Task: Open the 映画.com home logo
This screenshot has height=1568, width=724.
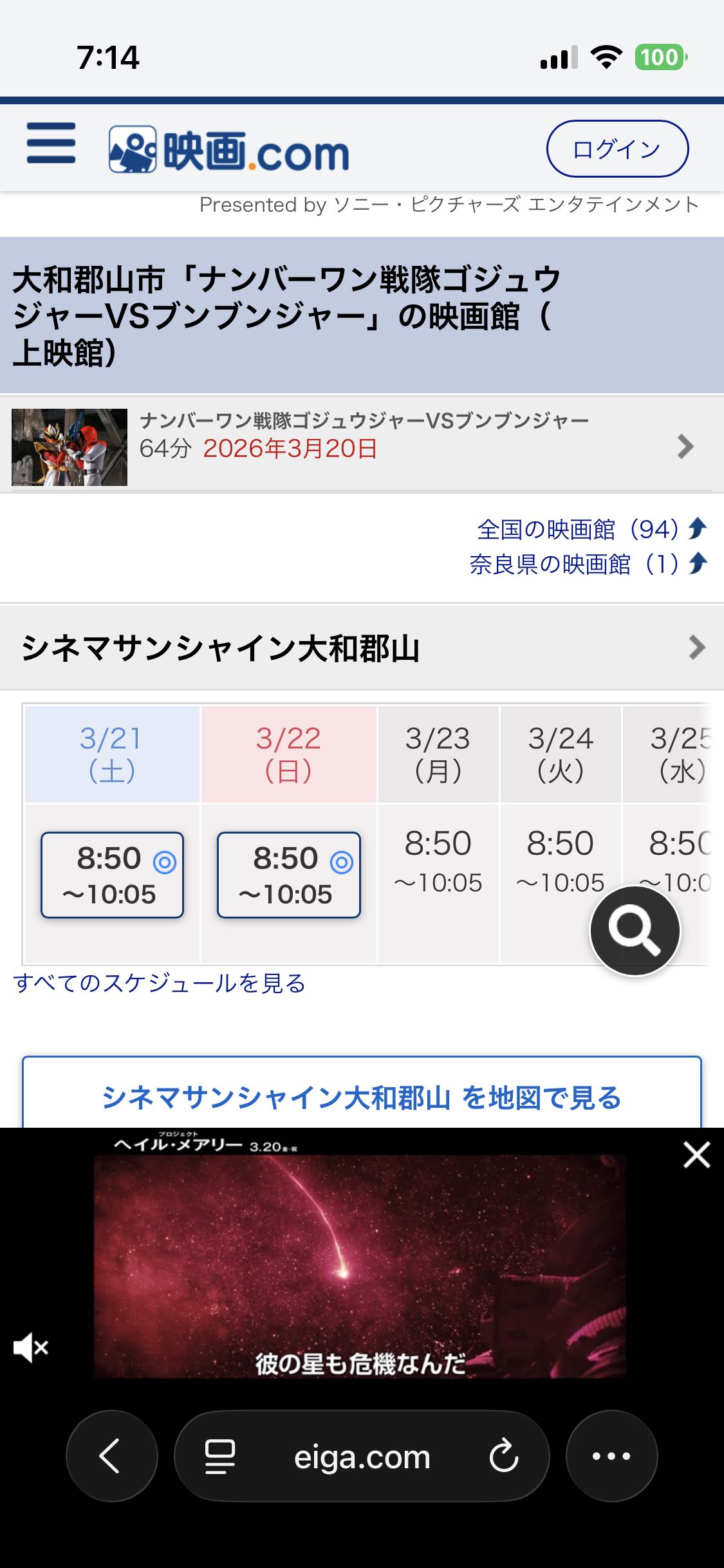Action: tap(228, 150)
